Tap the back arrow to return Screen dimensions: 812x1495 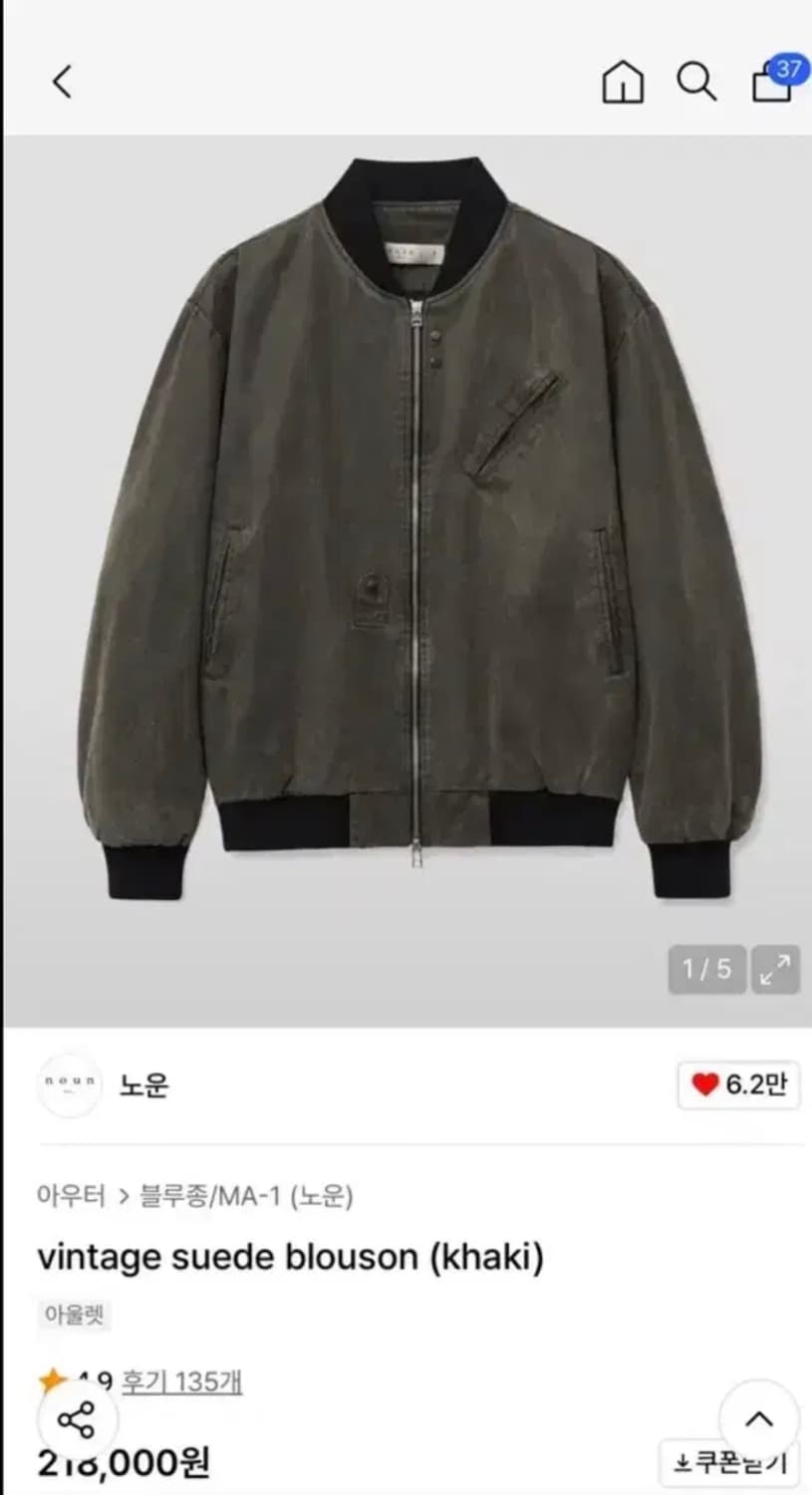(62, 83)
